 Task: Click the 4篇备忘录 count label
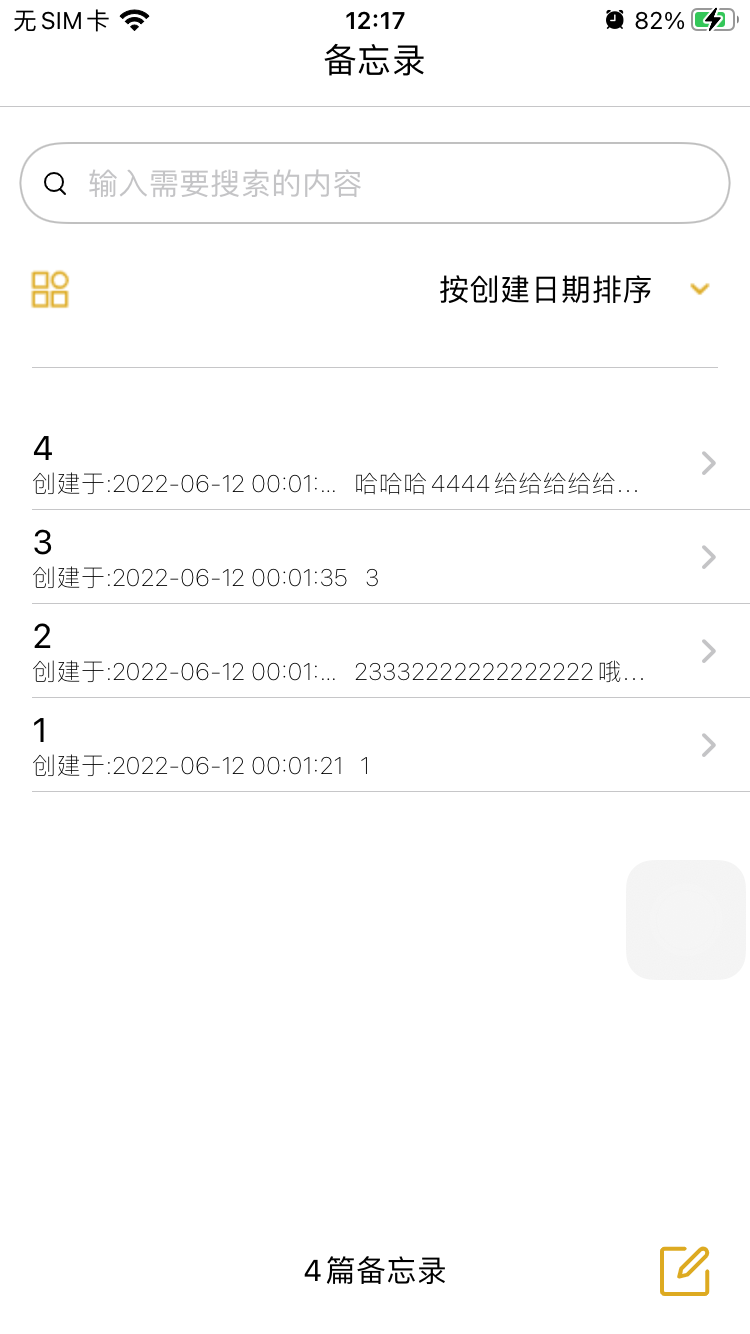coord(375,1270)
